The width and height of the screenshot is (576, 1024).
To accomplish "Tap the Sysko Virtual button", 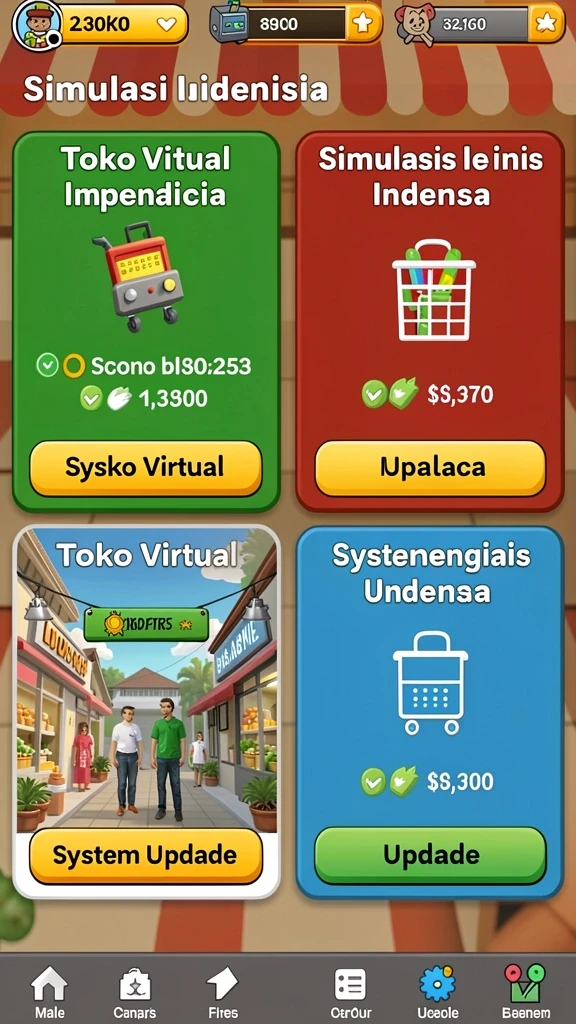I will (146, 468).
